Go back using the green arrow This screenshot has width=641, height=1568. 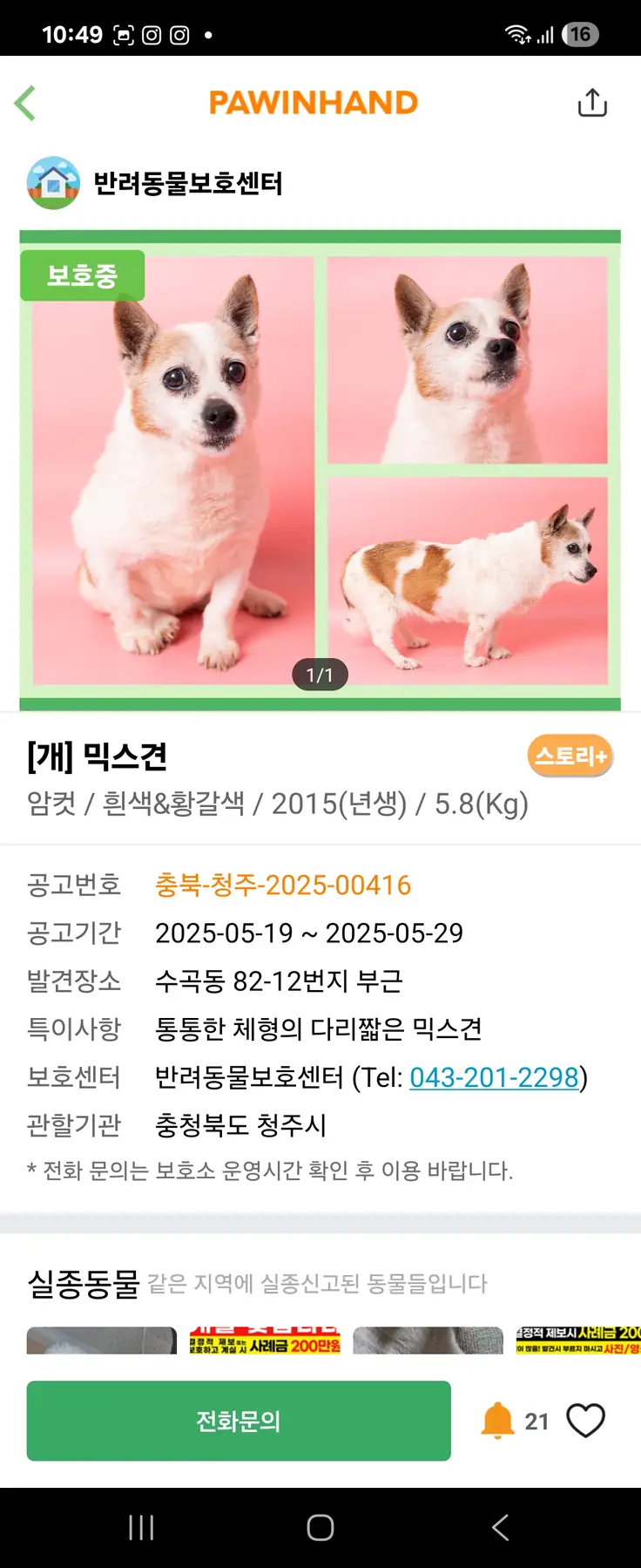point(26,103)
